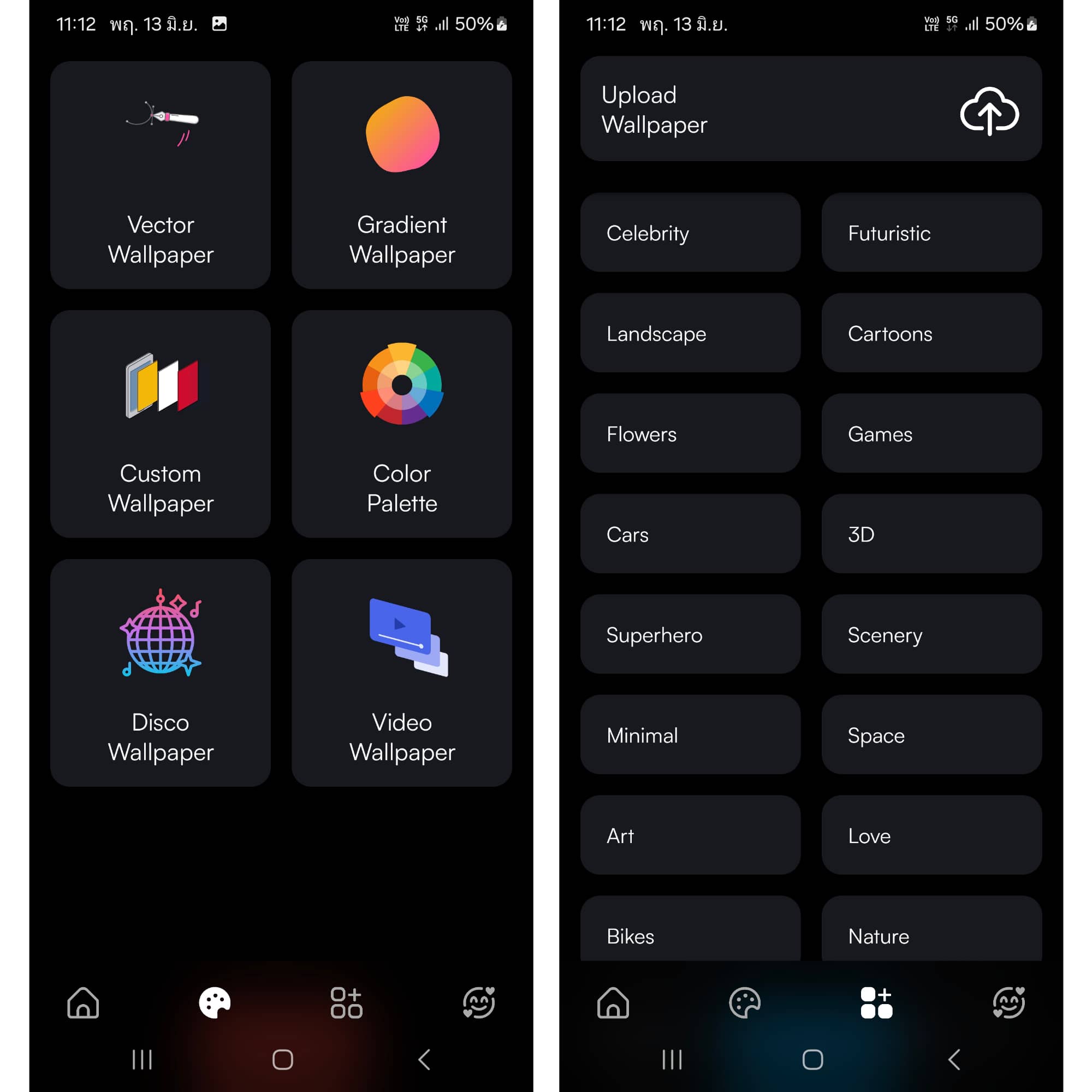1092x1092 pixels.
Task: View Superhero wallpapers
Action: [x=690, y=634]
